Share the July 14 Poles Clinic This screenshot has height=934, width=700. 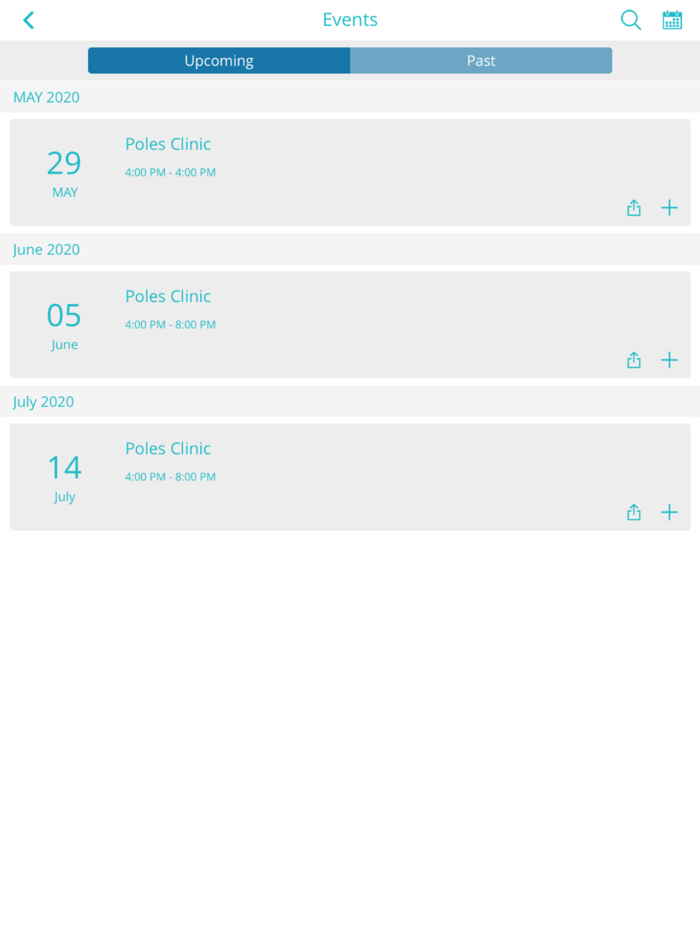point(634,512)
